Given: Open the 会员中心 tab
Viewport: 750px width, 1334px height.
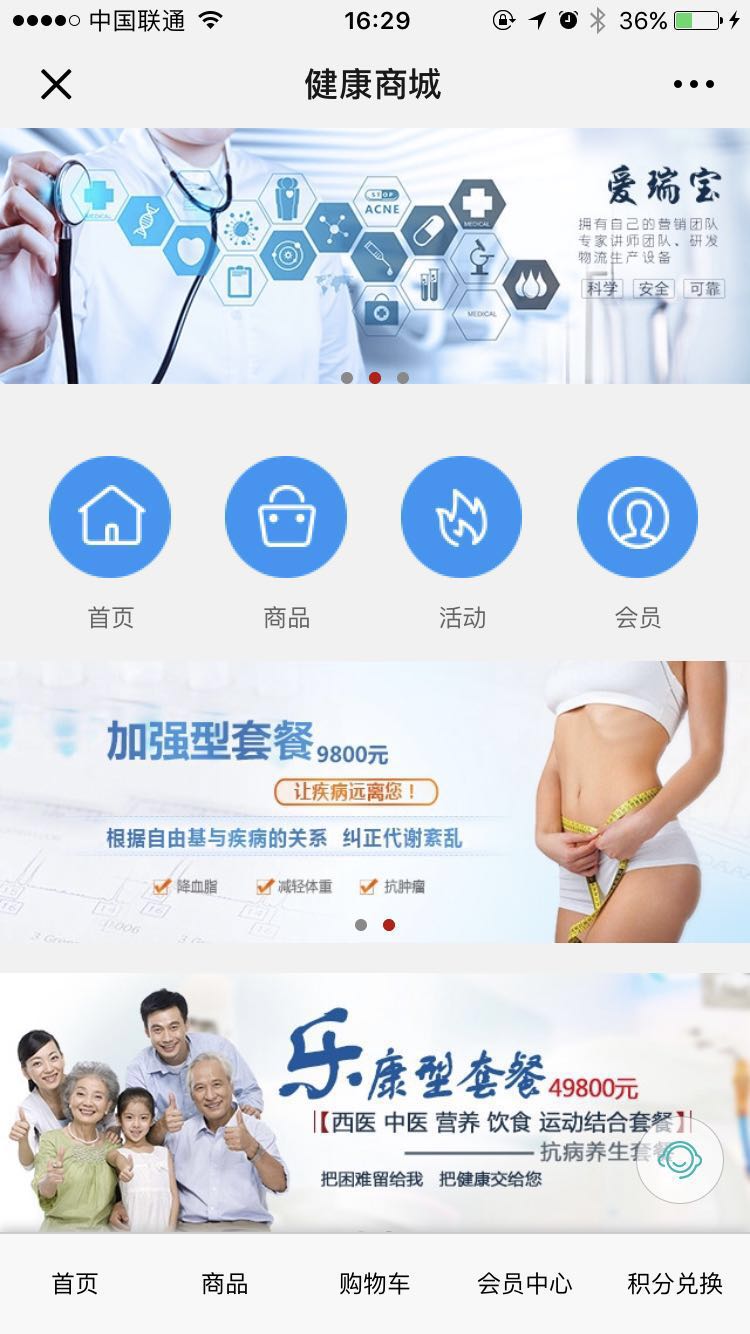Looking at the screenshot, I should click(525, 1284).
